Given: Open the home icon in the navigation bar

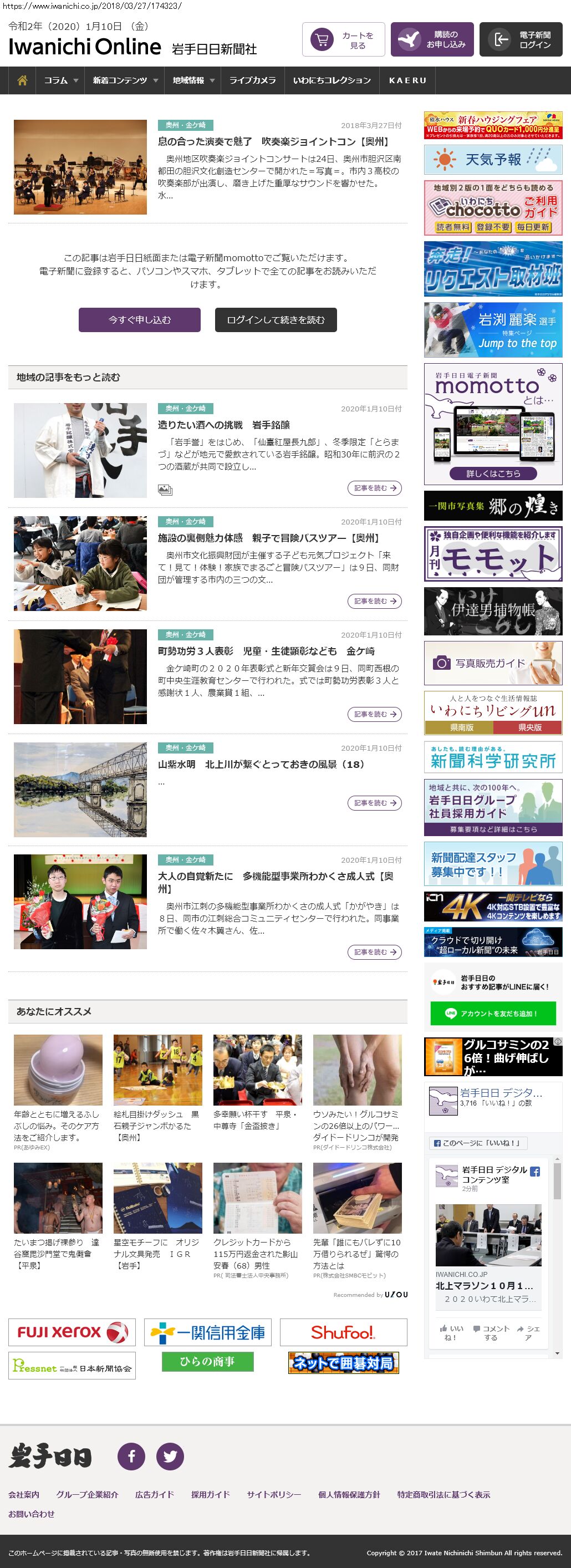Looking at the screenshot, I should pos(23,80).
